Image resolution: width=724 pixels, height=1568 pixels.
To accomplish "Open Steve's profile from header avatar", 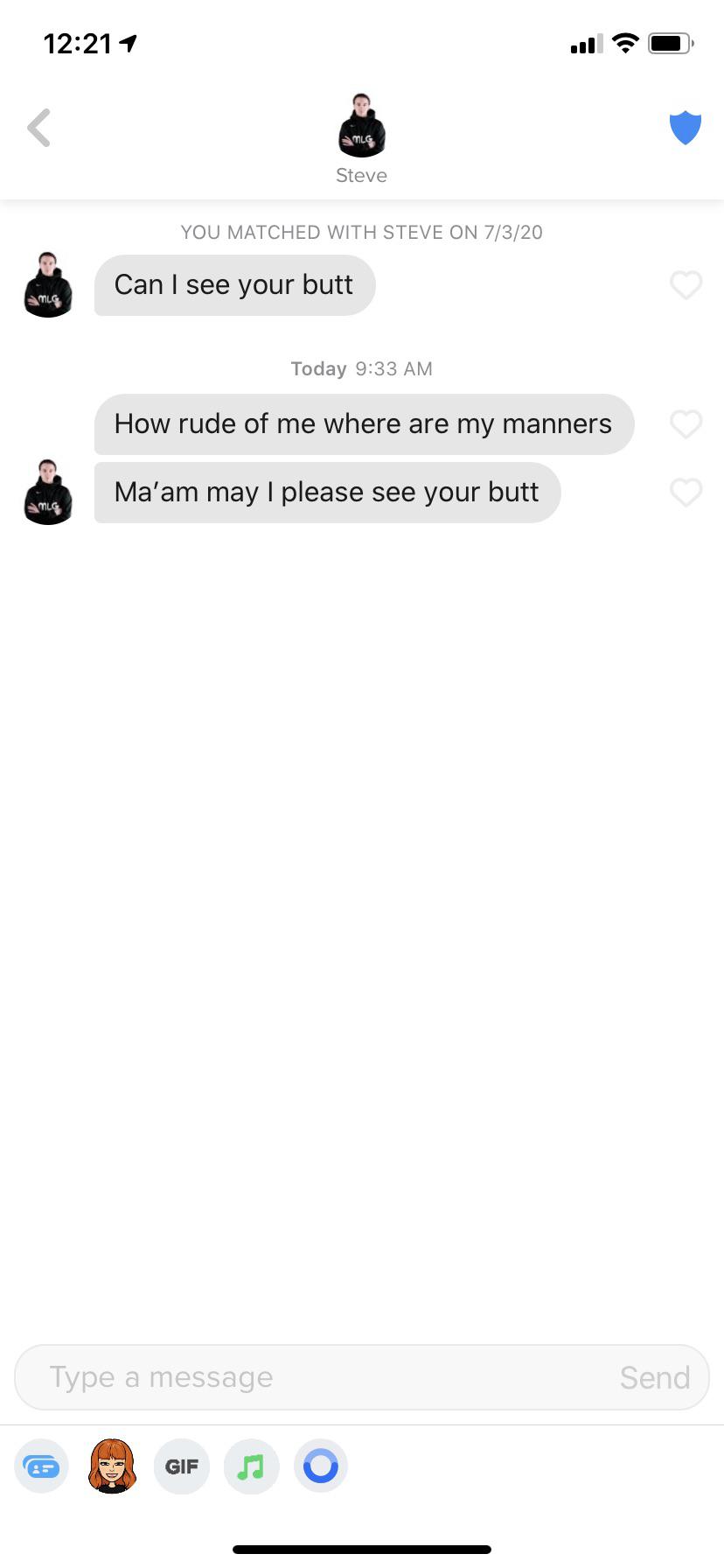I will pos(361,126).
